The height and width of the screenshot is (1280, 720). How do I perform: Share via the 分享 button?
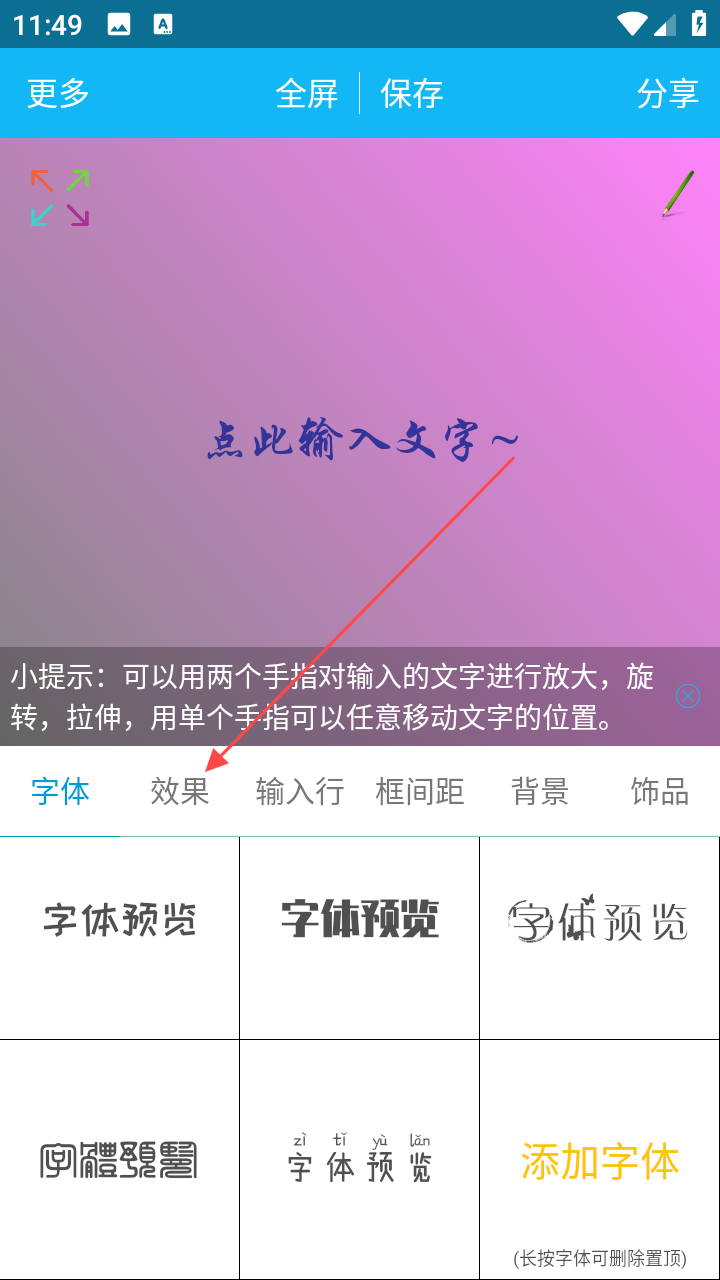667,93
